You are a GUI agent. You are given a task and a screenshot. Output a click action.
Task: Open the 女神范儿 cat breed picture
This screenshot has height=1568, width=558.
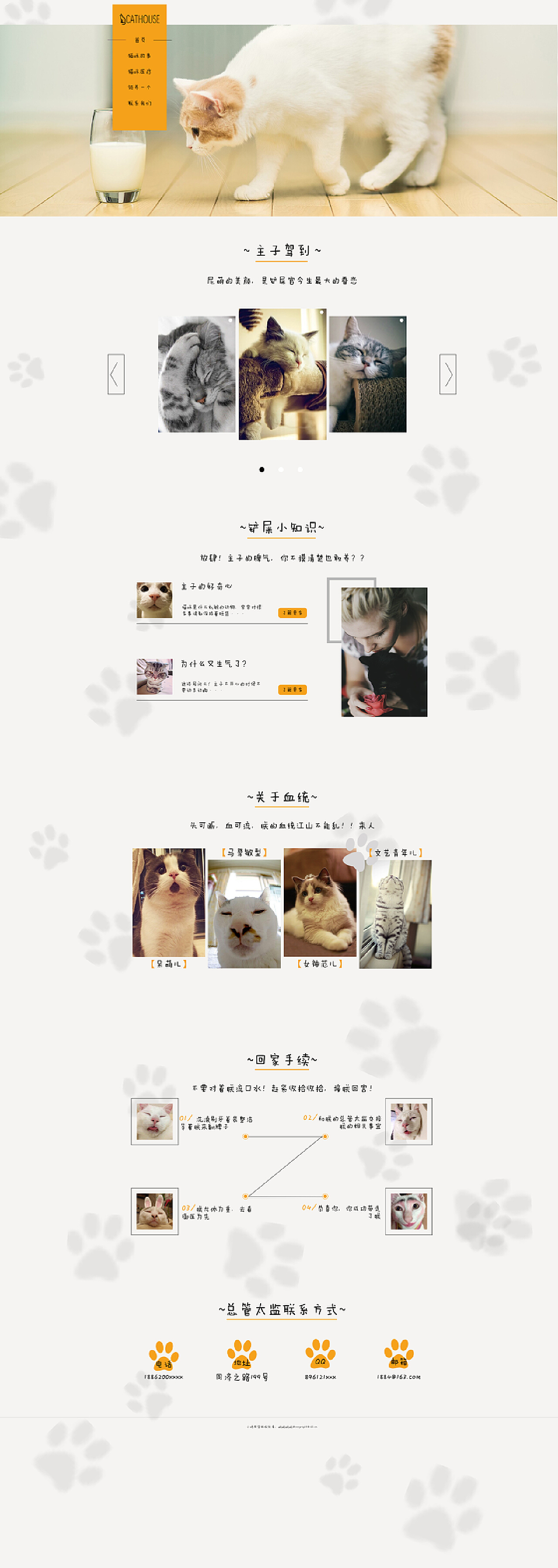pos(320,902)
